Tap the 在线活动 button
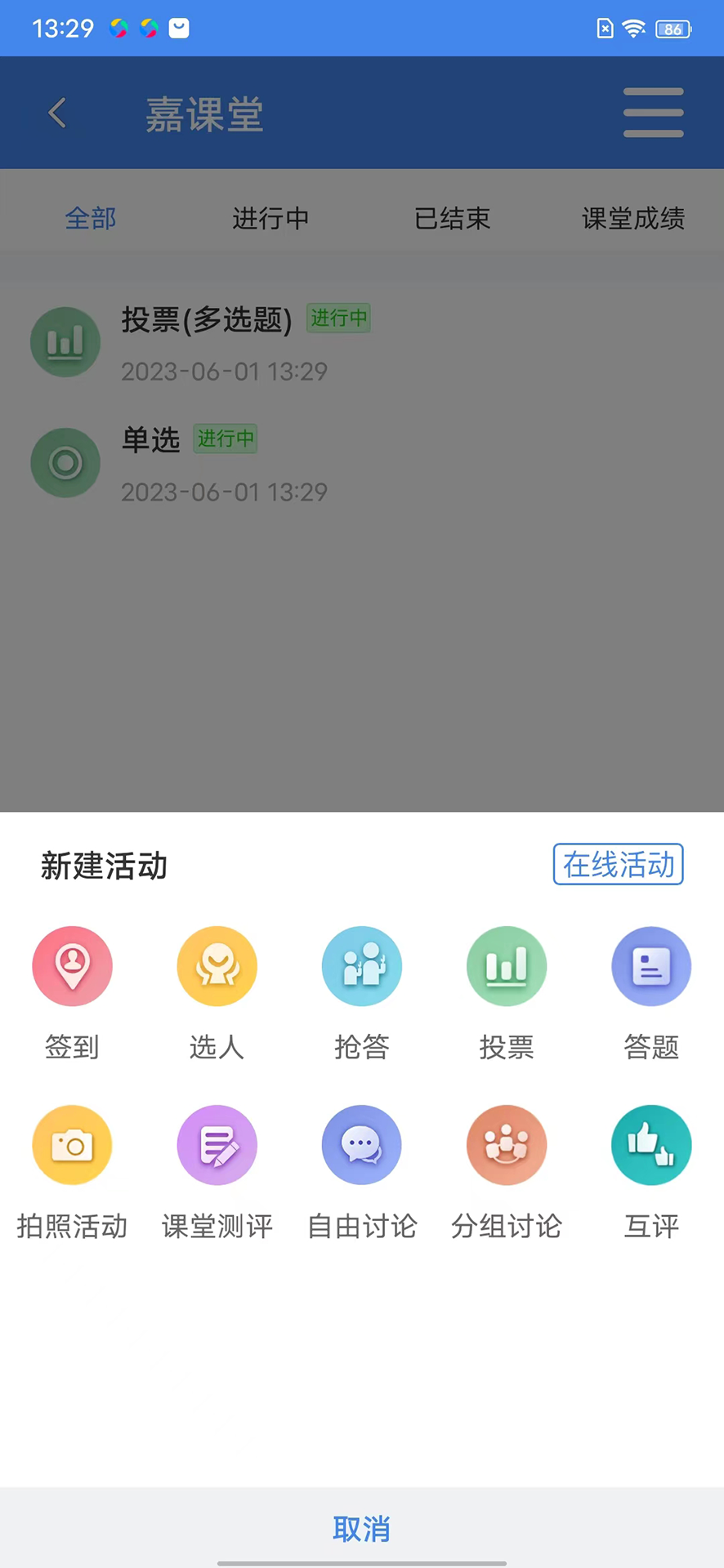724x1568 pixels. pos(619,864)
